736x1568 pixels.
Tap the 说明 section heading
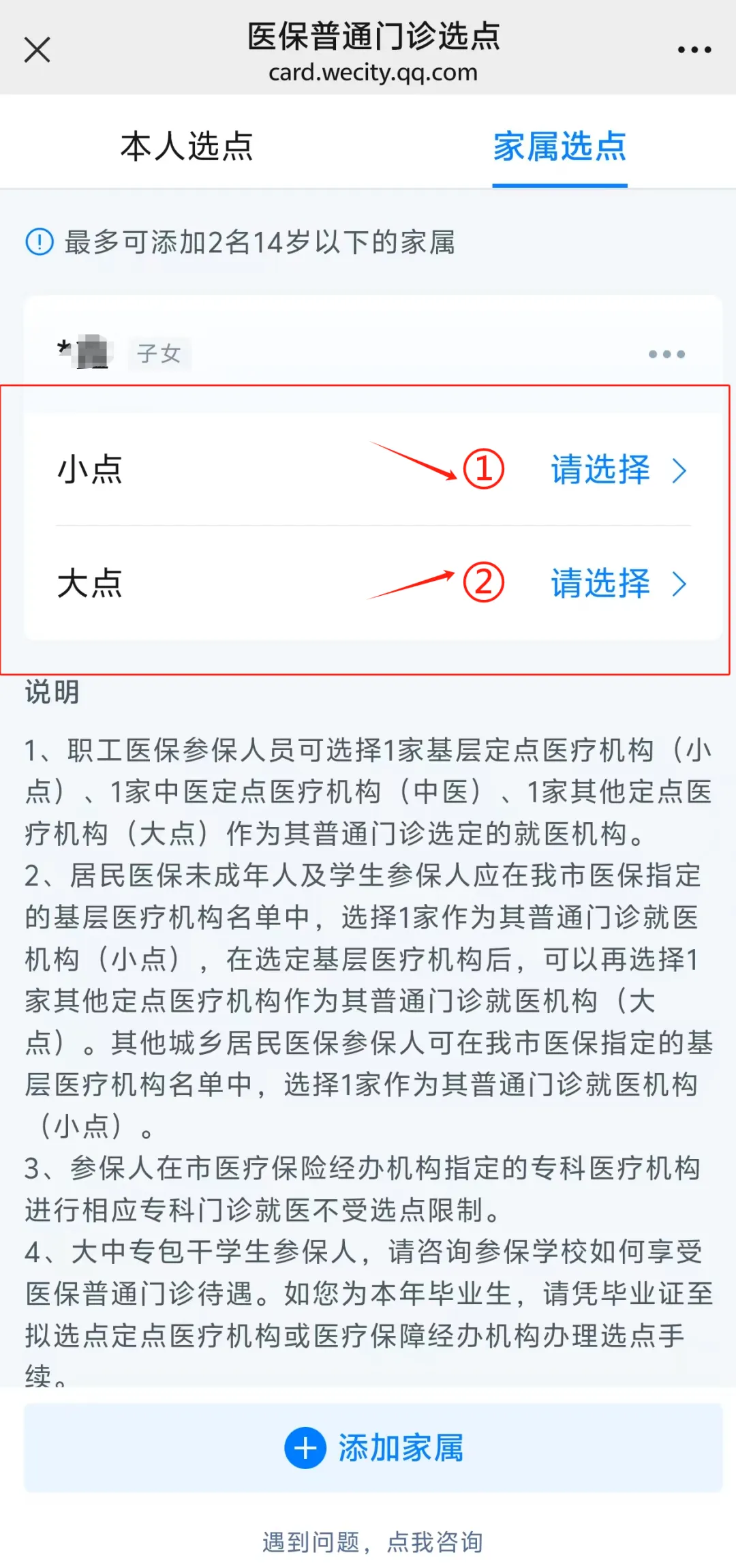[52, 693]
